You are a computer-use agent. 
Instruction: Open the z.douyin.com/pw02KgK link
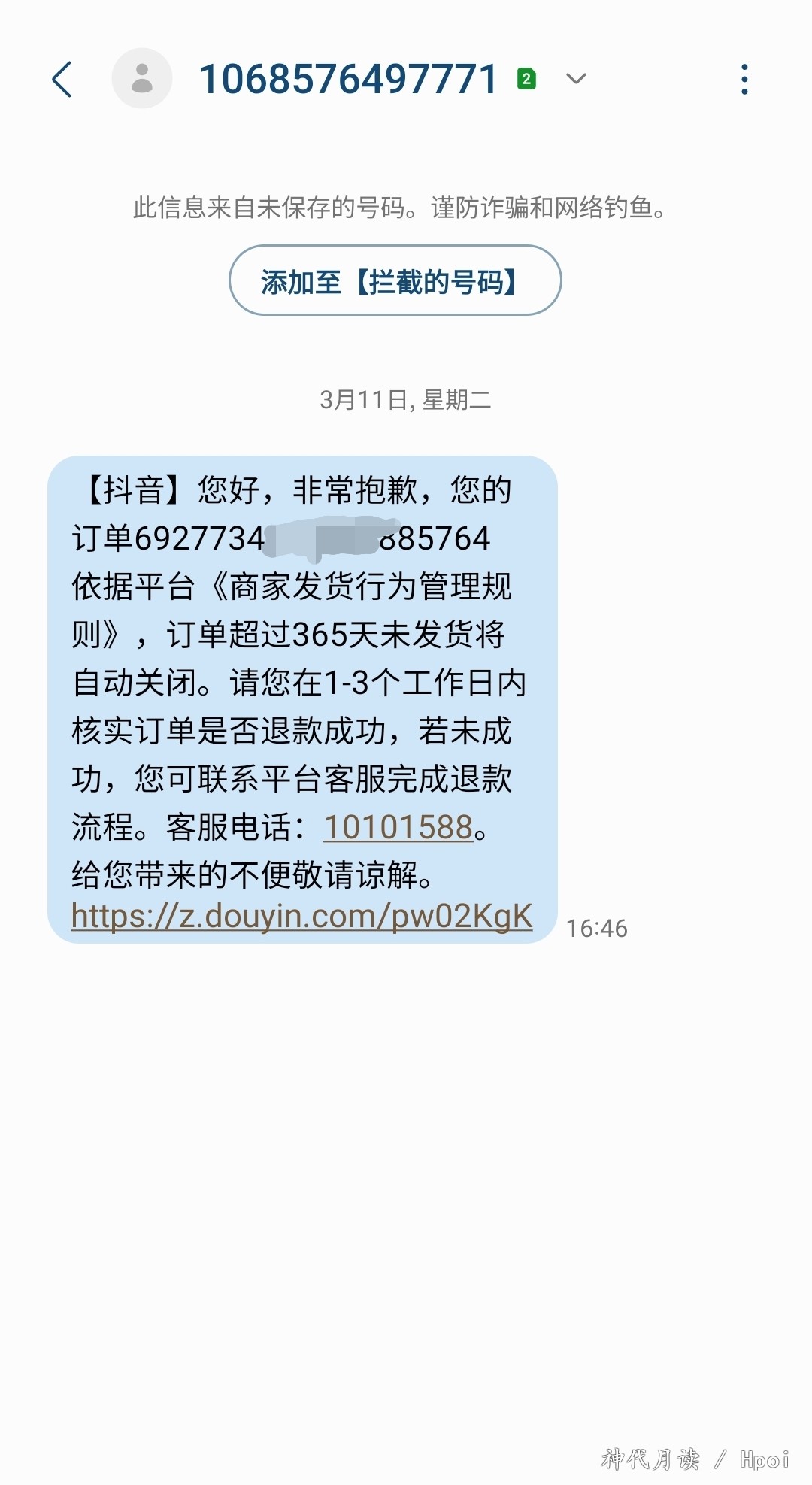click(302, 917)
